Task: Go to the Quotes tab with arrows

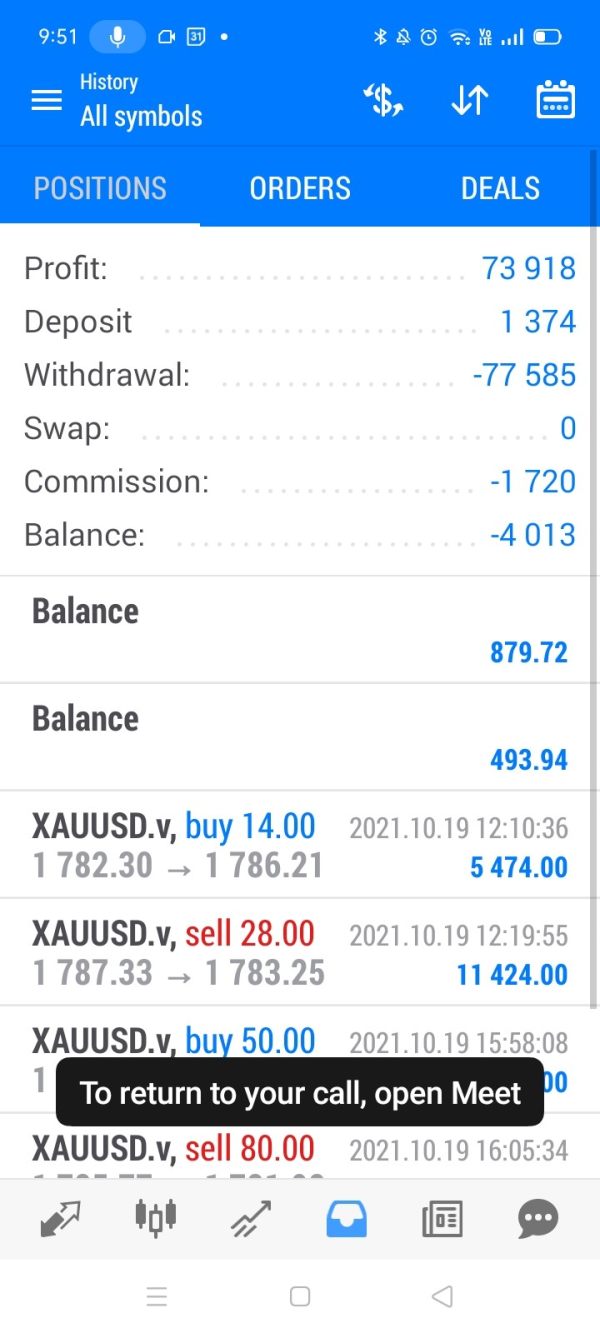Action: click(x=58, y=1218)
